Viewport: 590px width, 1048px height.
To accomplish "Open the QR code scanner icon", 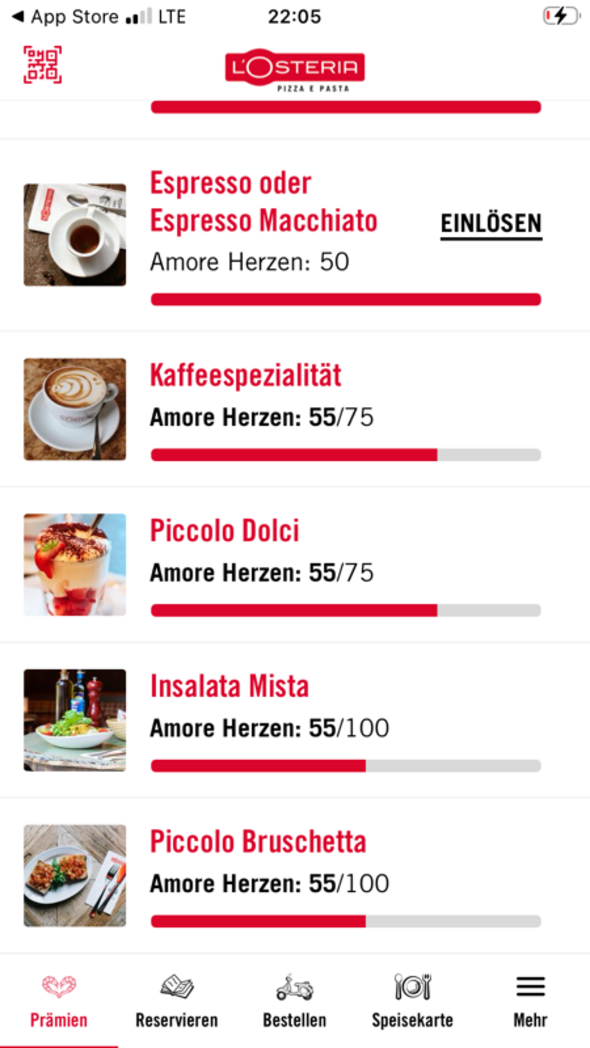I will point(43,65).
